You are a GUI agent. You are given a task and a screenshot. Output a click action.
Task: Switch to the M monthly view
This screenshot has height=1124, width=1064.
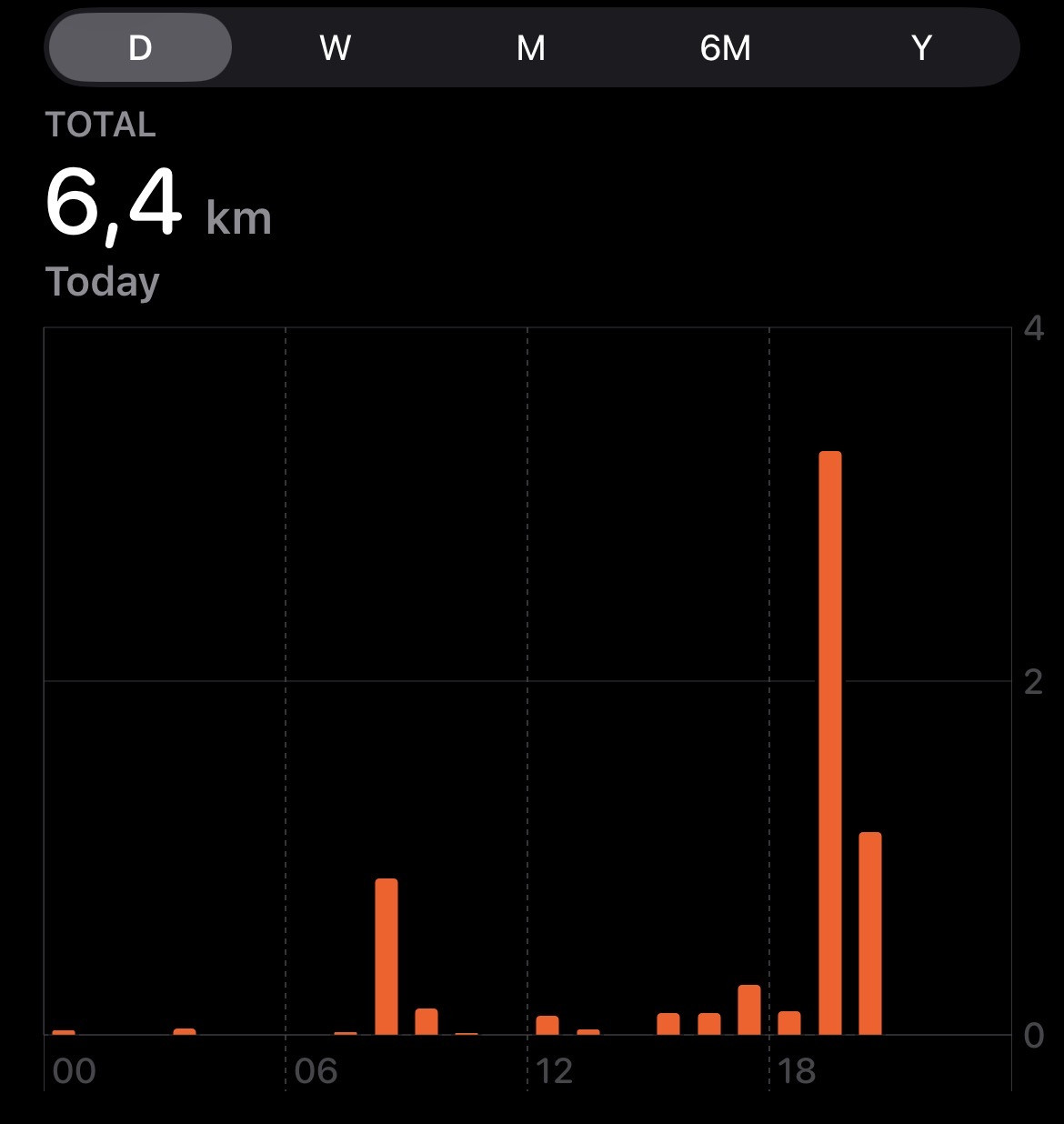(531, 47)
